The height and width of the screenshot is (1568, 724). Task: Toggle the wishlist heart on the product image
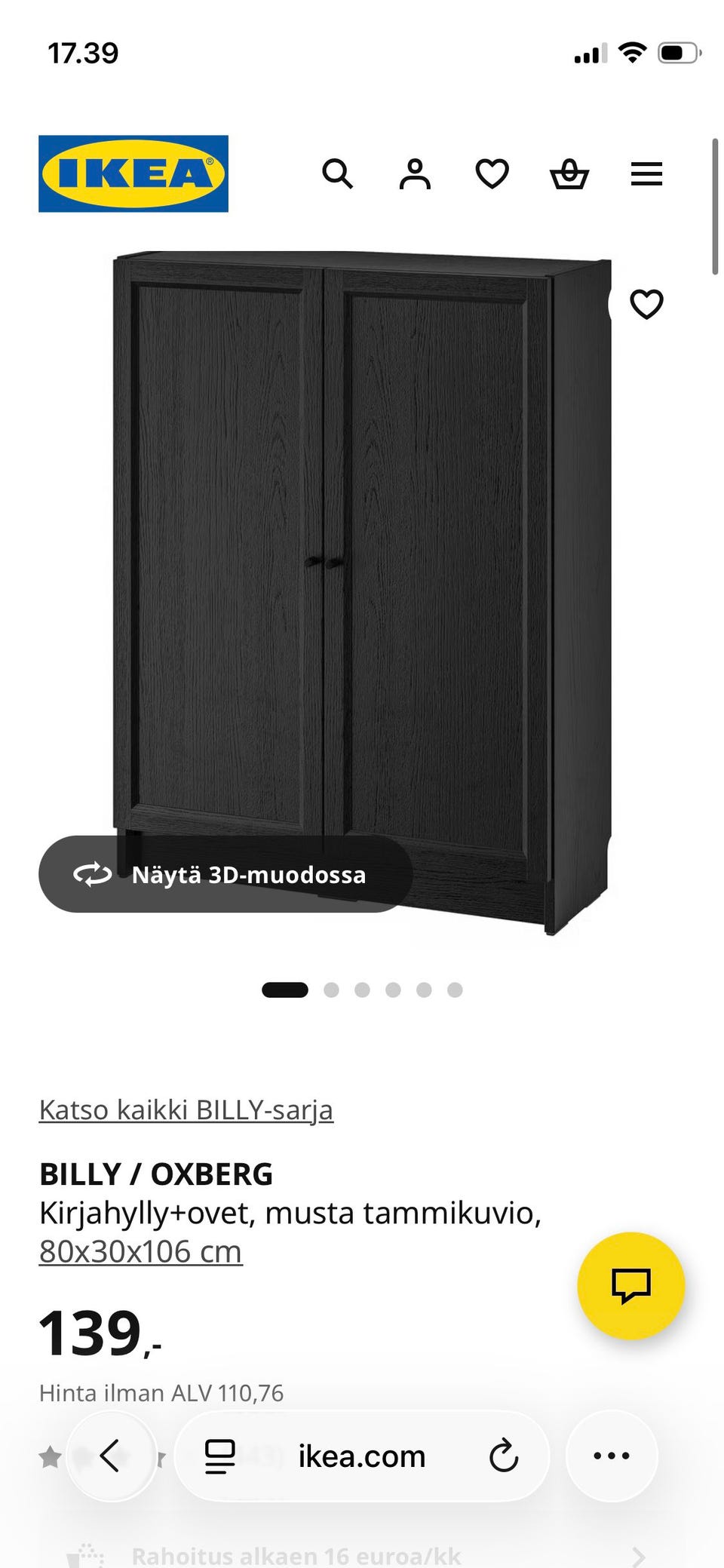pos(647,305)
